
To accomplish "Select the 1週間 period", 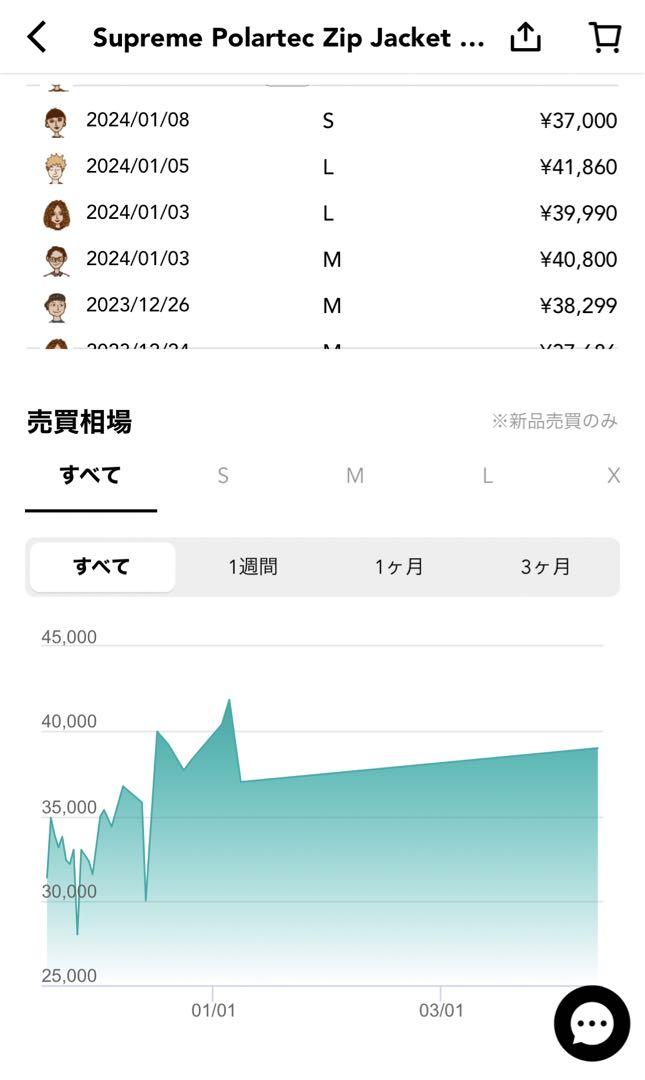I will click(x=253, y=567).
